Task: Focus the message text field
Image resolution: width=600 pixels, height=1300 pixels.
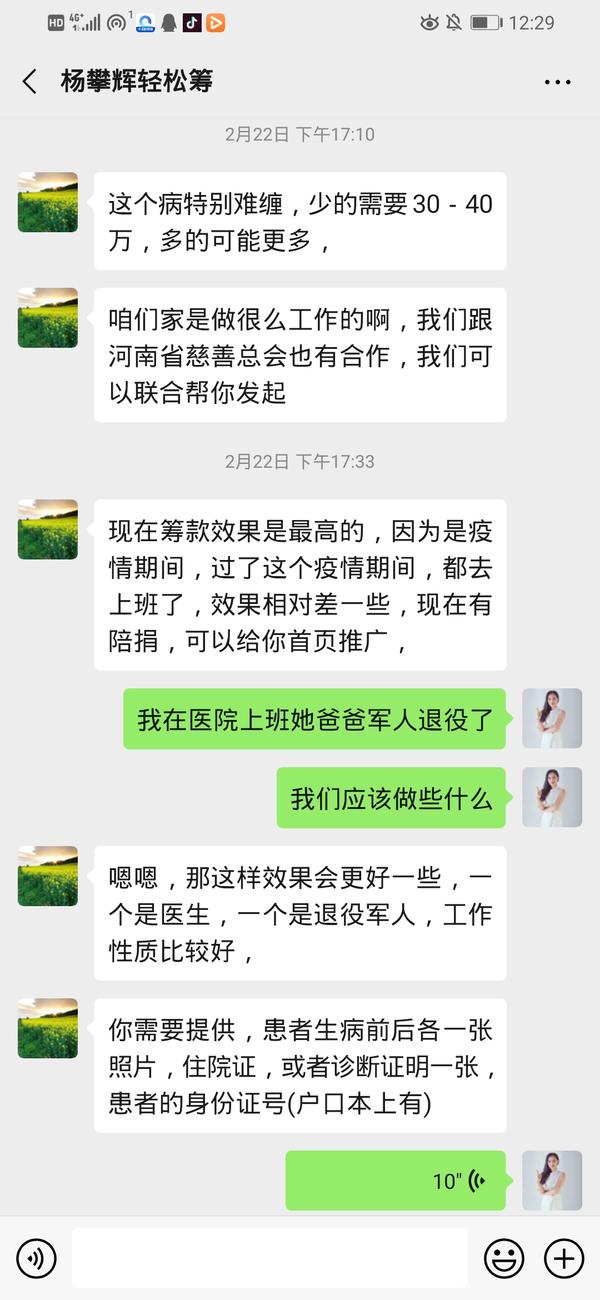Action: [x=269, y=1258]
